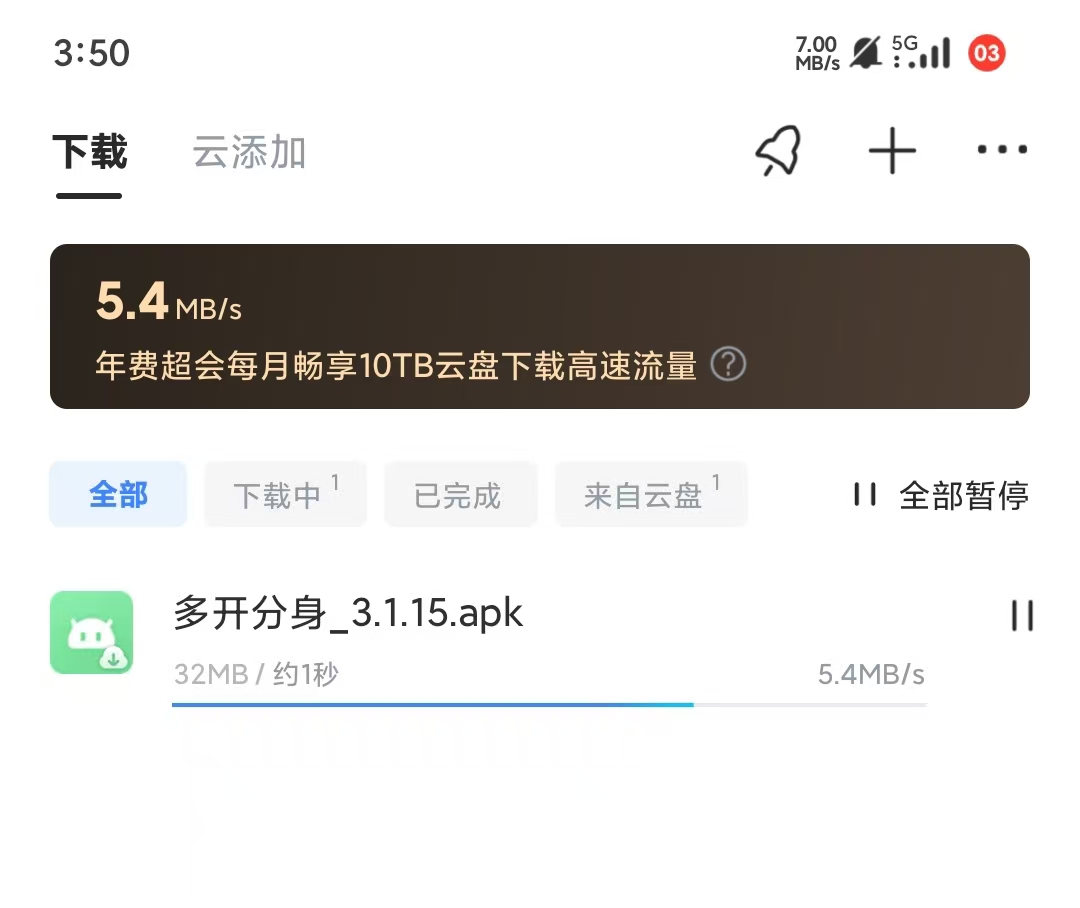
Task: Pause the 多开分身_3.1.15.apk download
Action: pos(1022,616)
